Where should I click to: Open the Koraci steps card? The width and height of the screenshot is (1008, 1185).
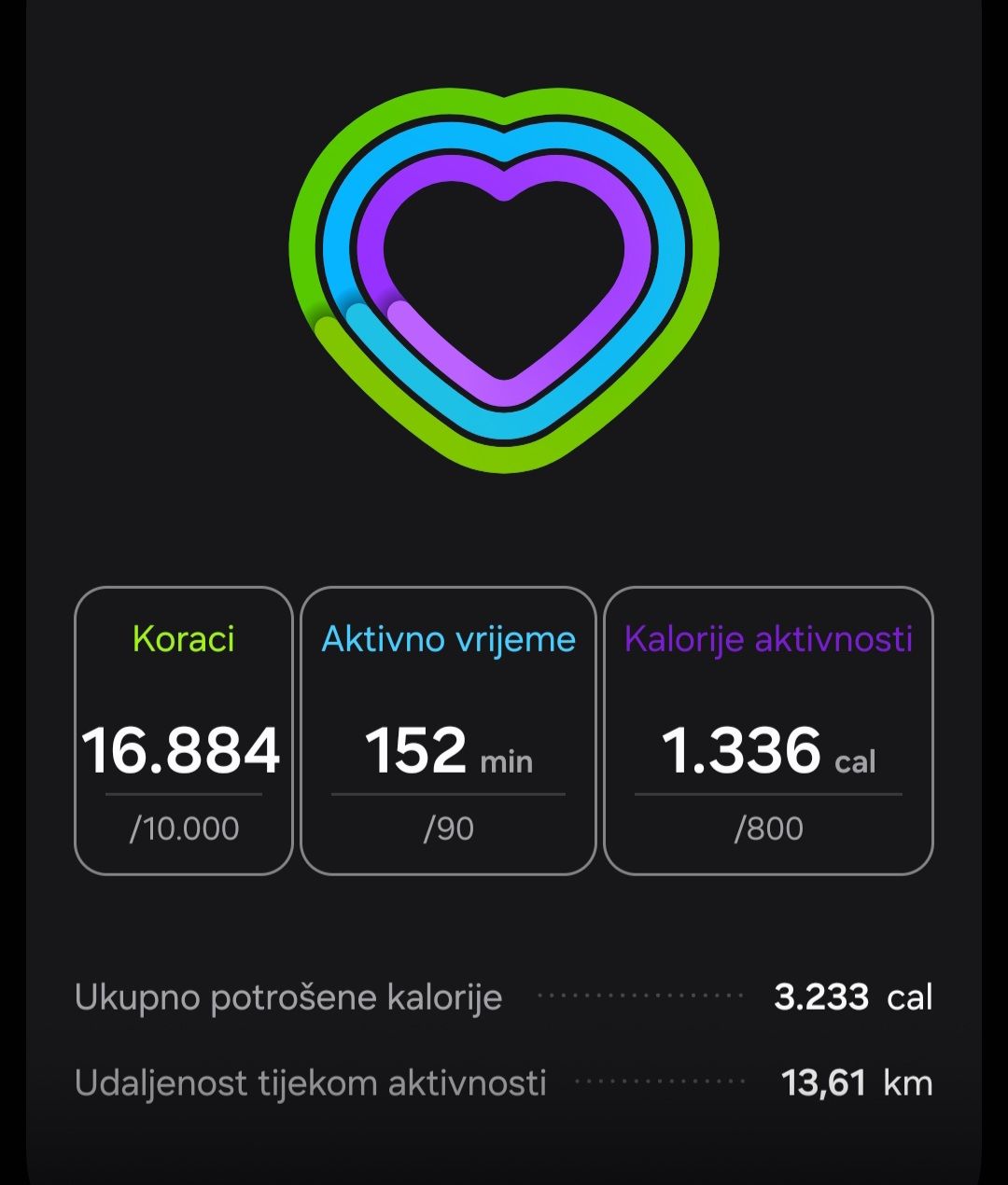pyautogui.click(x=184, y=731)
